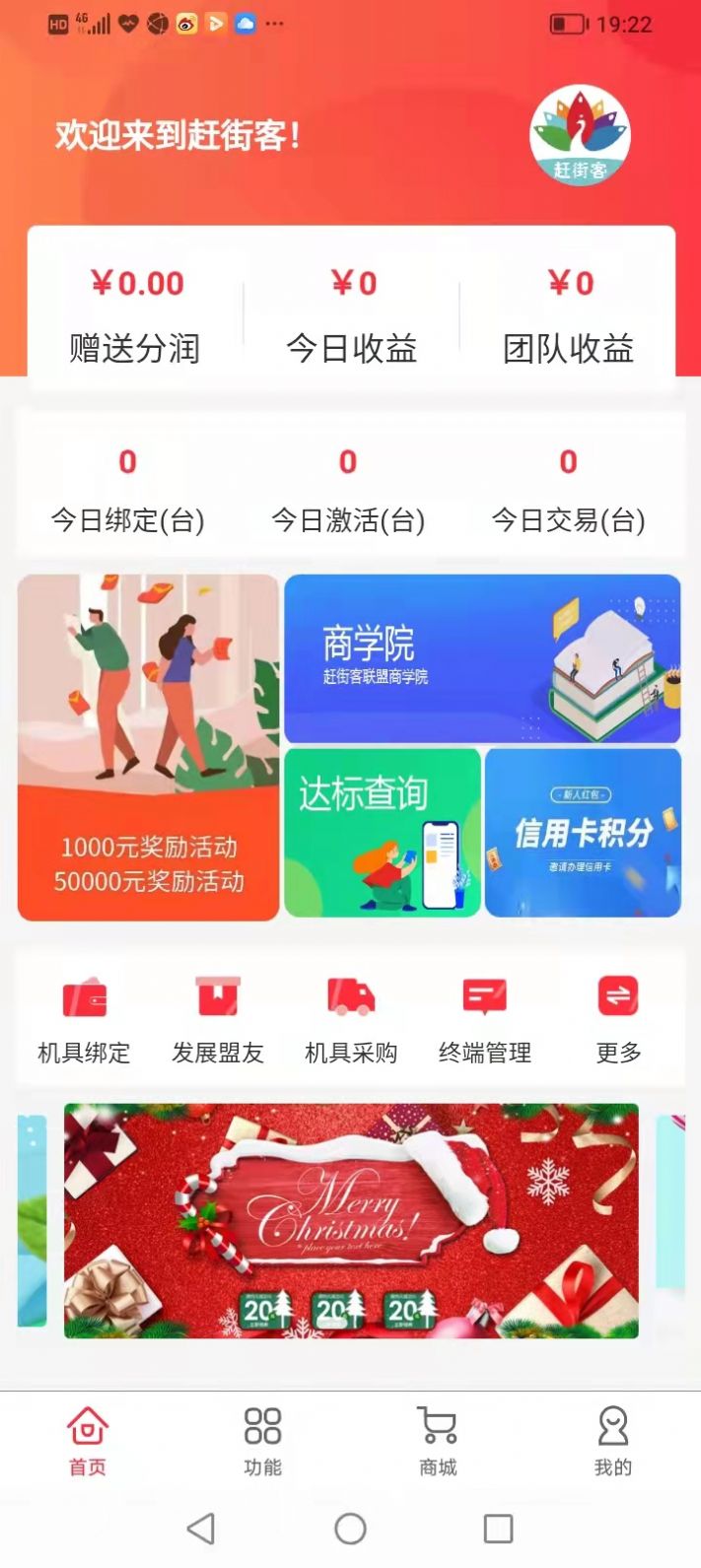
Task: Switch to the 功能 tab
Action: click(x=262, y=1440)
